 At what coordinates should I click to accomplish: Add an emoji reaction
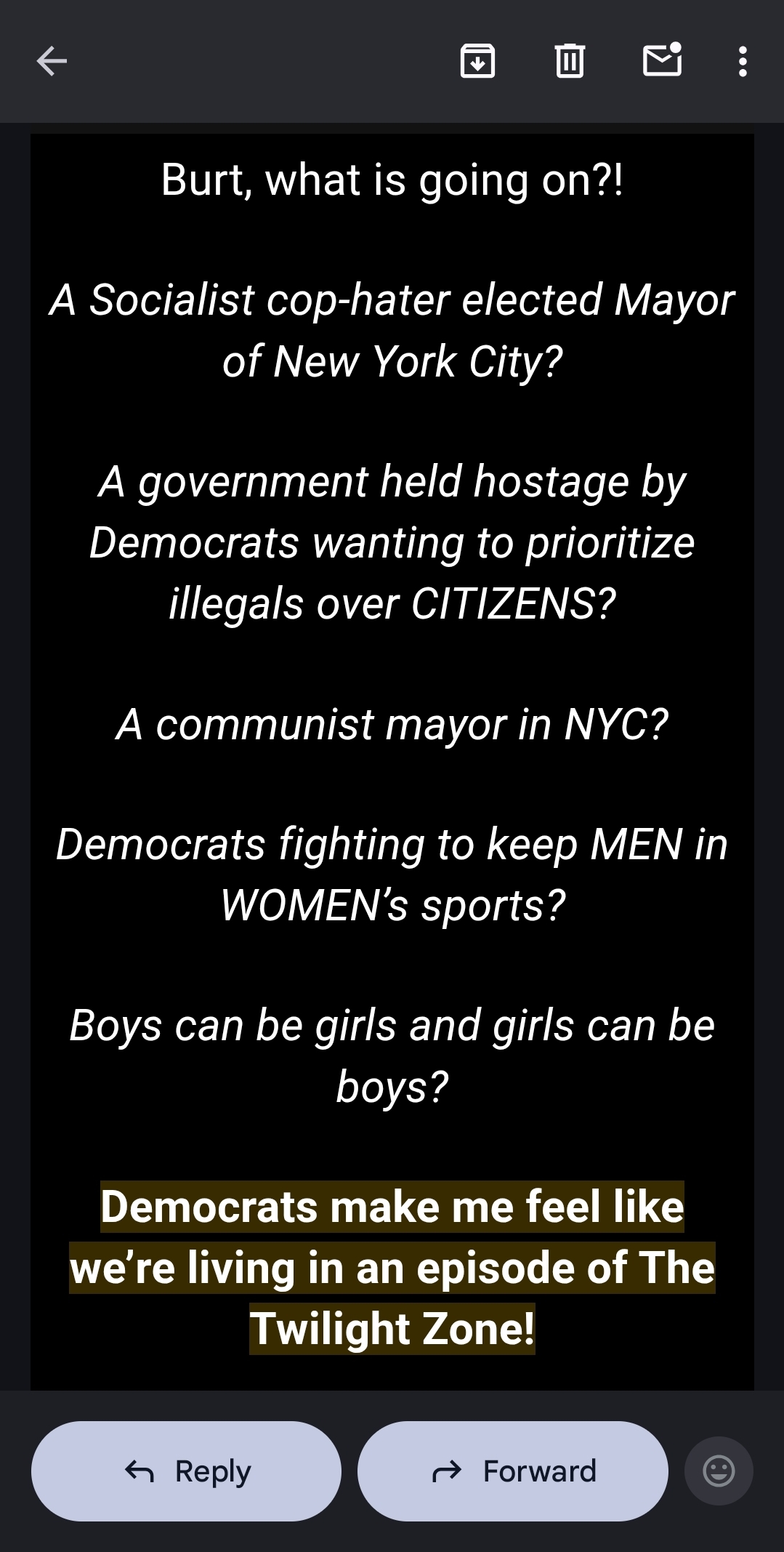click(x=719, y=1471)
